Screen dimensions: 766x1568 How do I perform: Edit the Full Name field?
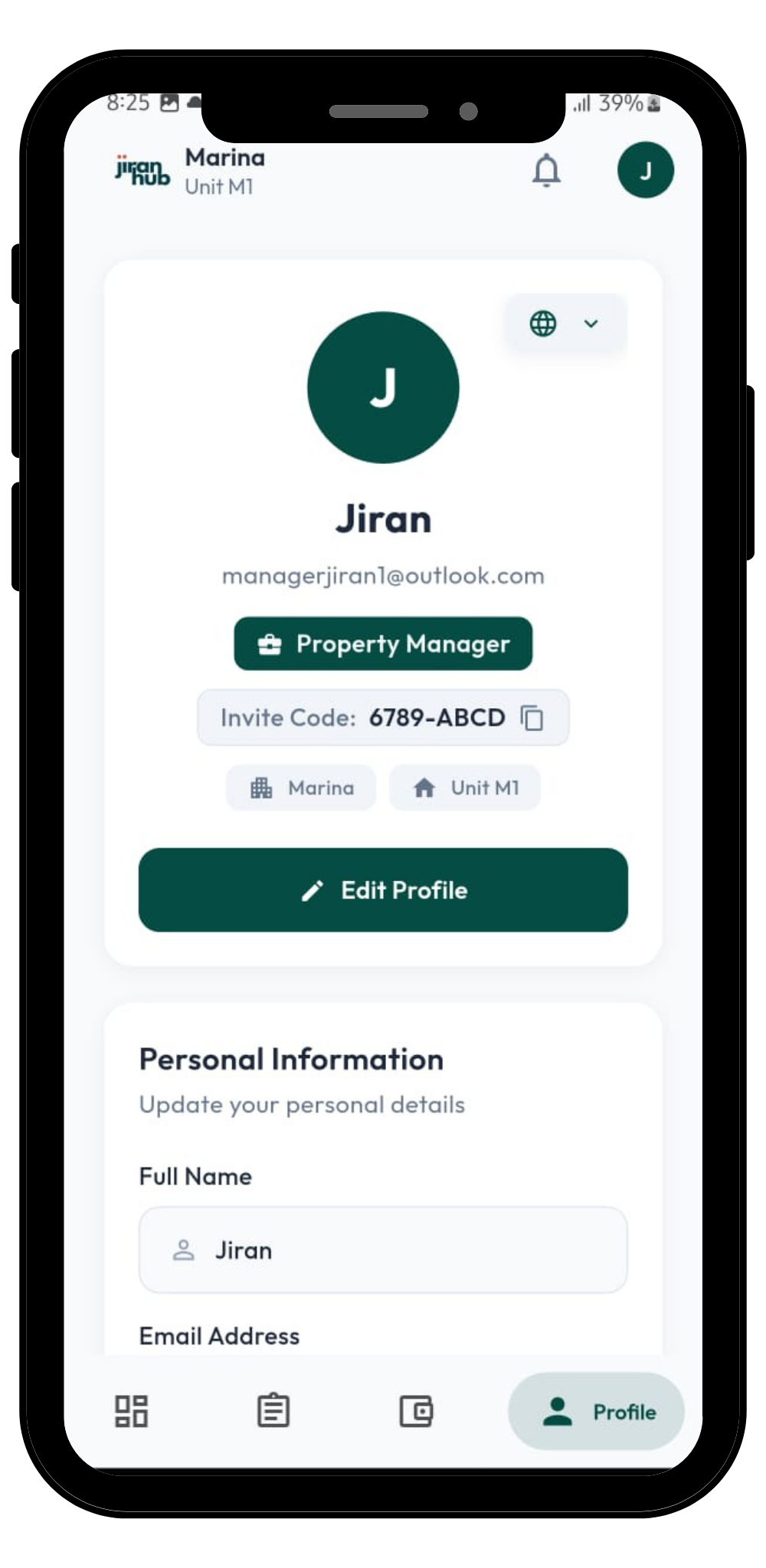pyautogui.click(x=383, y=1250)
